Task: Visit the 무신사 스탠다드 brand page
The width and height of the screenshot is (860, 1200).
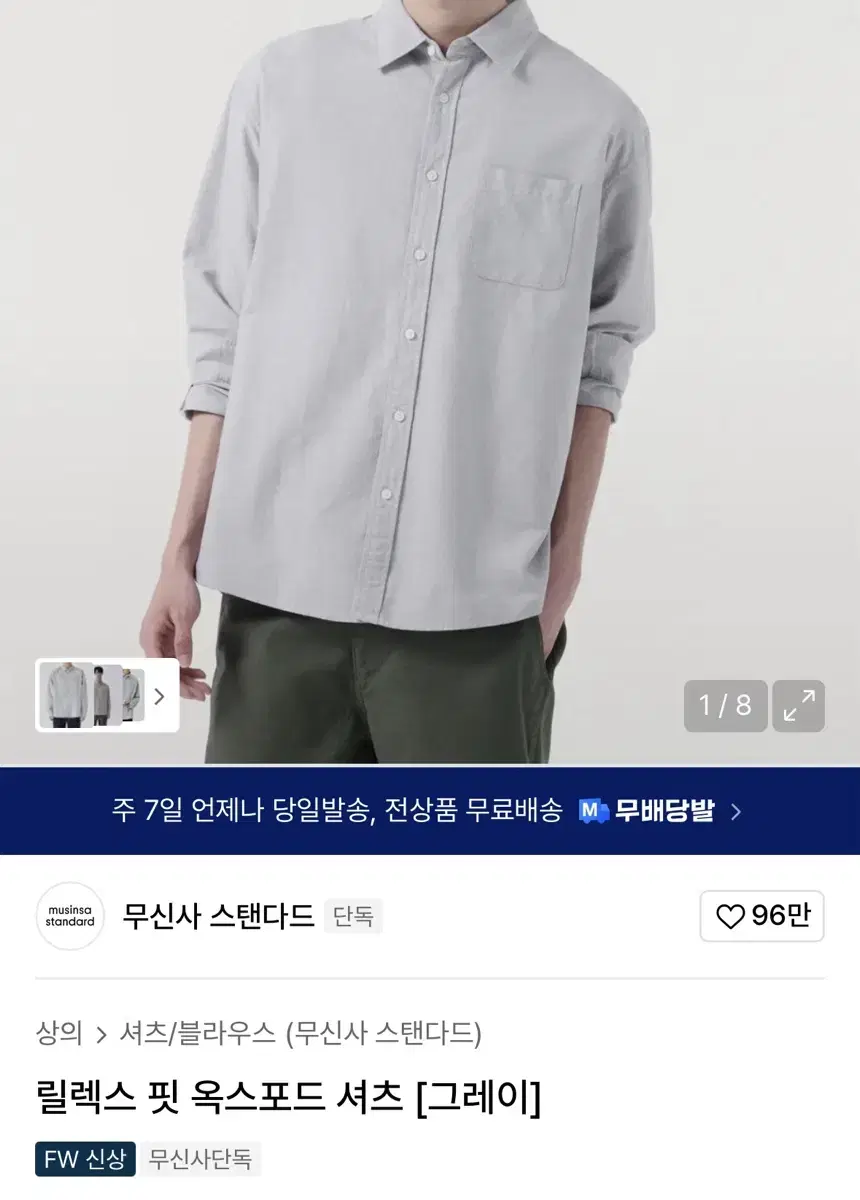Action: tap(221, 916)
